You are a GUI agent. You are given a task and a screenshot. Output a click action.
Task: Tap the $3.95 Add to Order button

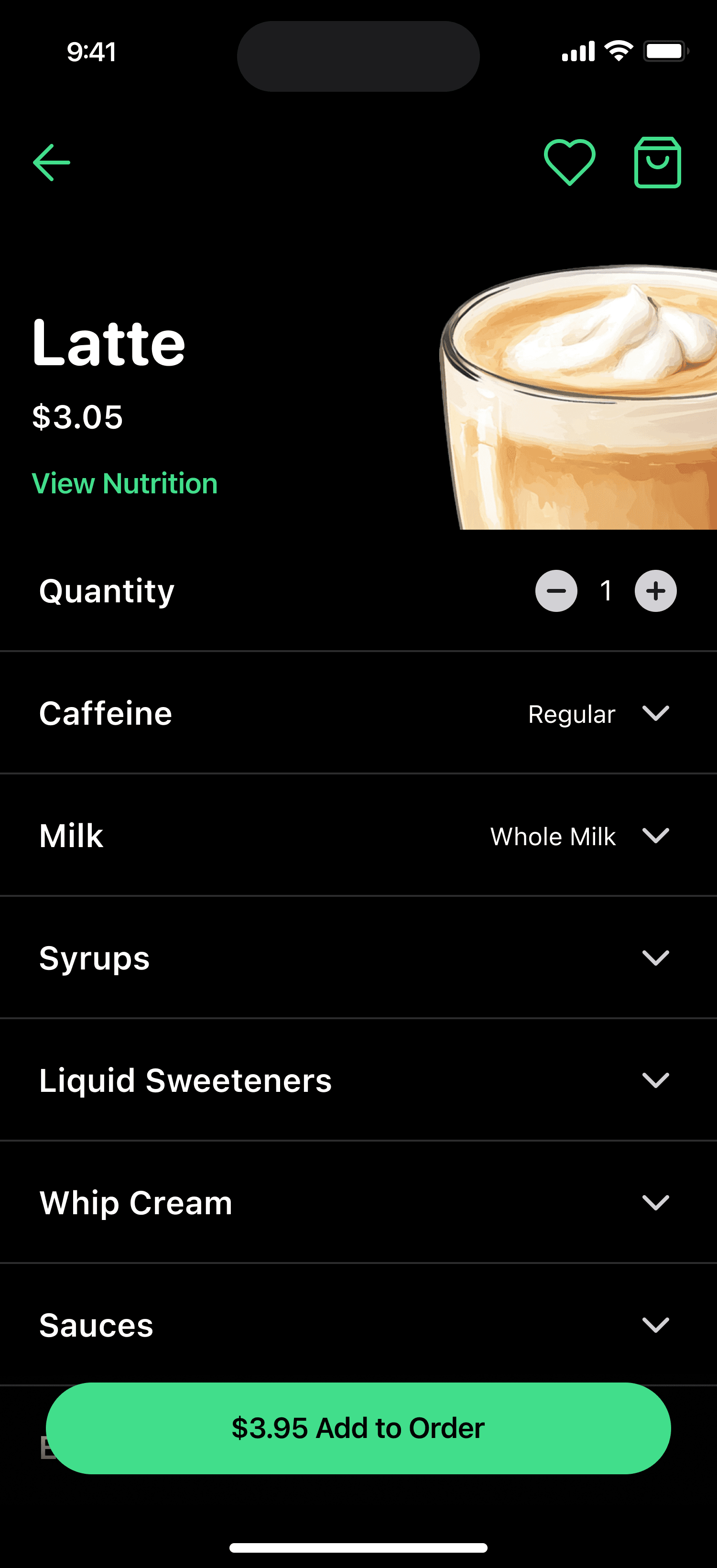tap(358, 1428)
